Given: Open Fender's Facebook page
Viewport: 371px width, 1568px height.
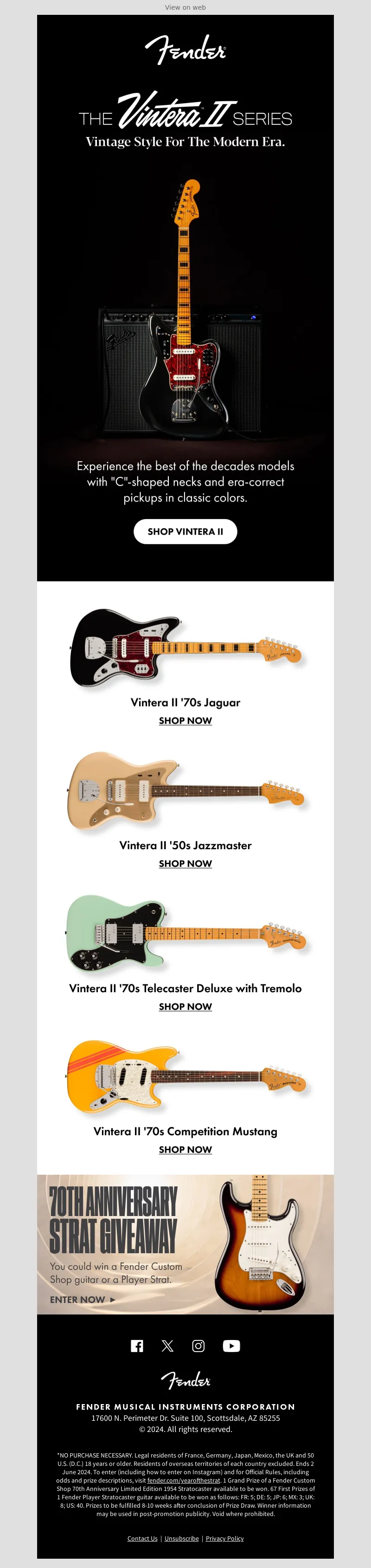Looking at the screenshot, I should (x=137, y=1346).
